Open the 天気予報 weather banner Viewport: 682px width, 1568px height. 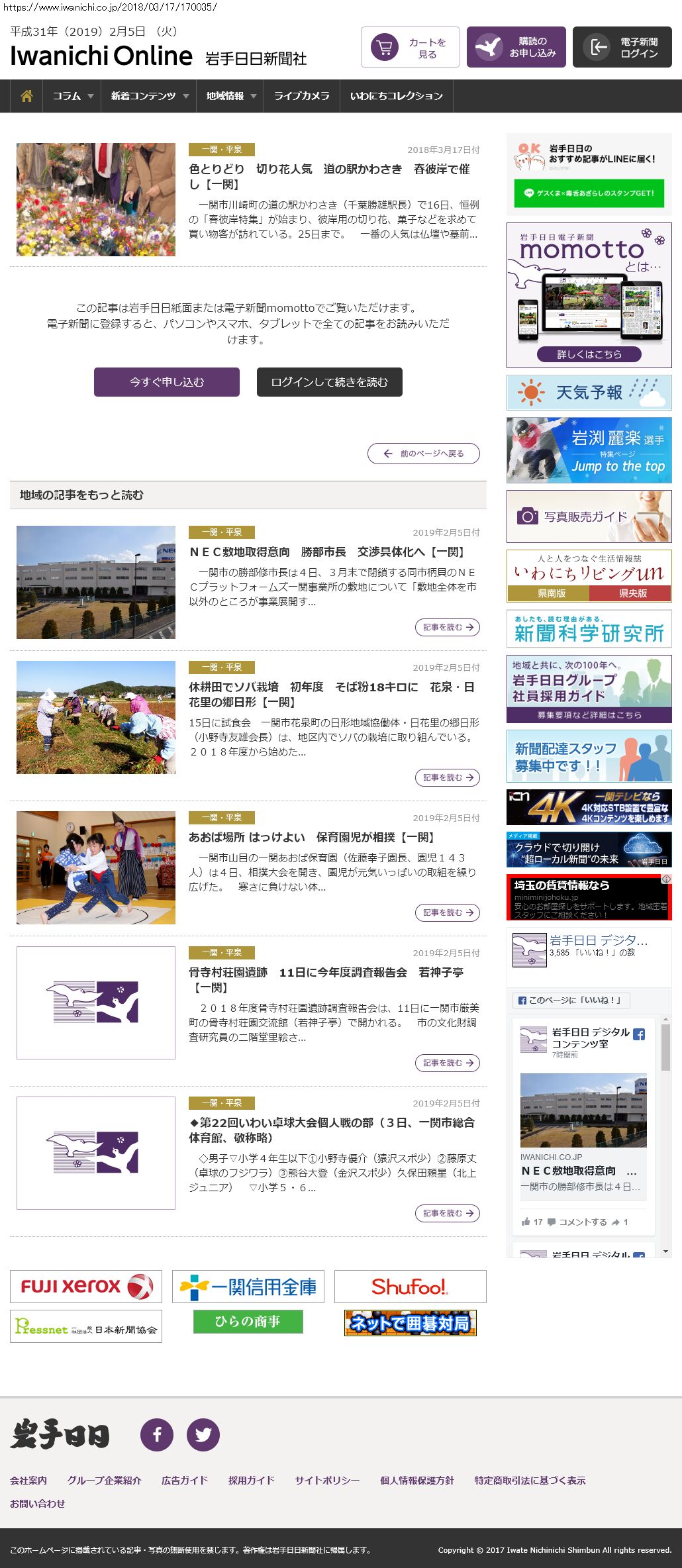(x=589, y=393)
